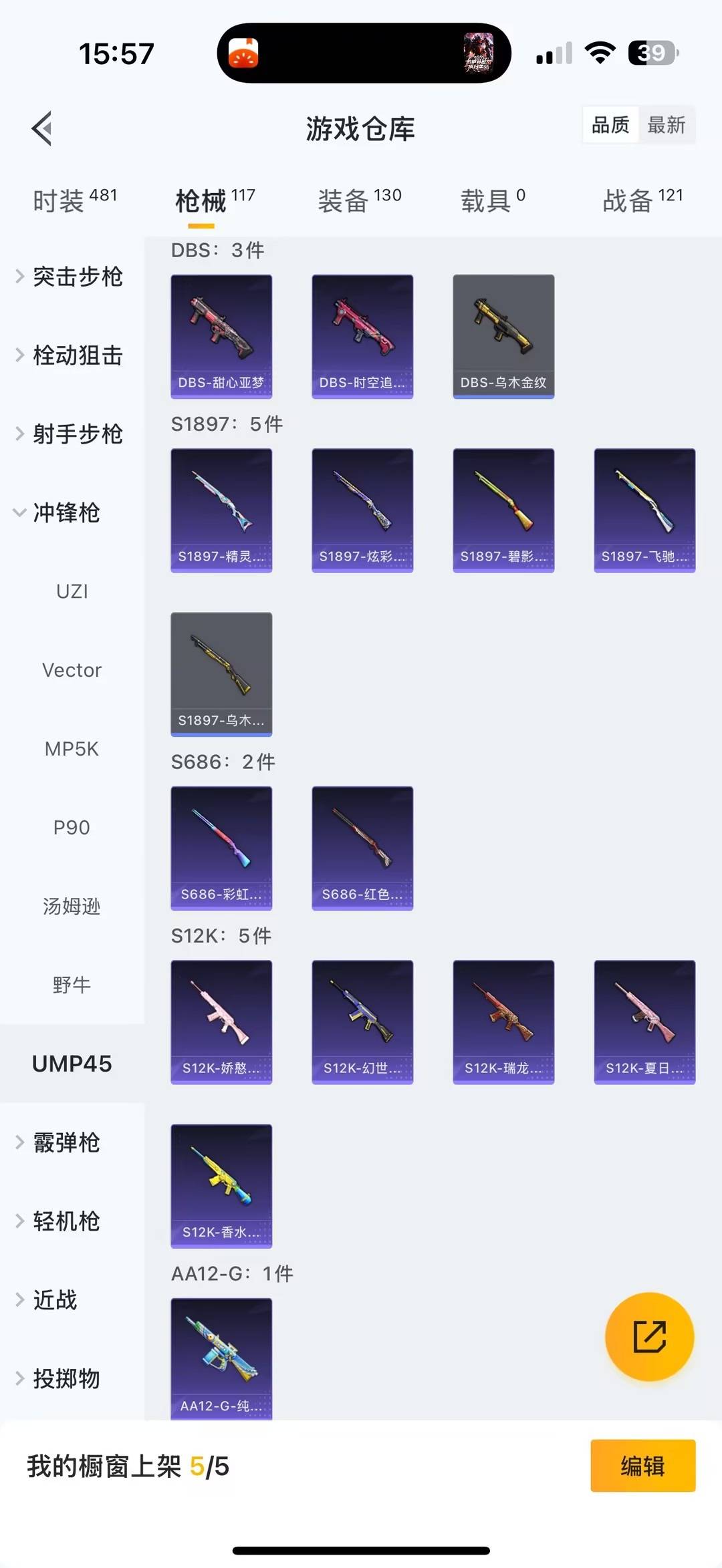
Task: Tap the orange share floating button
Action: pyautogui.click(x=649, y=1336)
